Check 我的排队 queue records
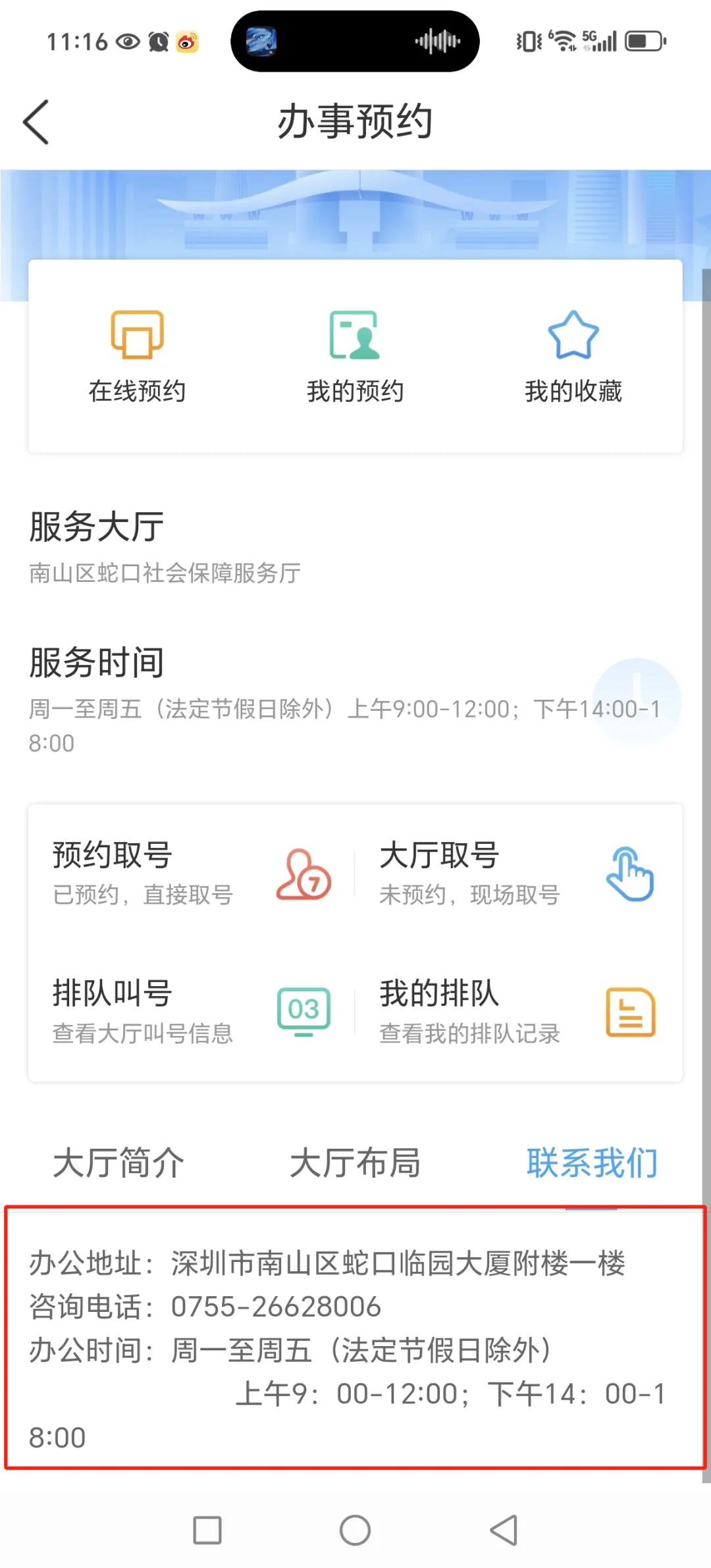 coord(517,1012)
